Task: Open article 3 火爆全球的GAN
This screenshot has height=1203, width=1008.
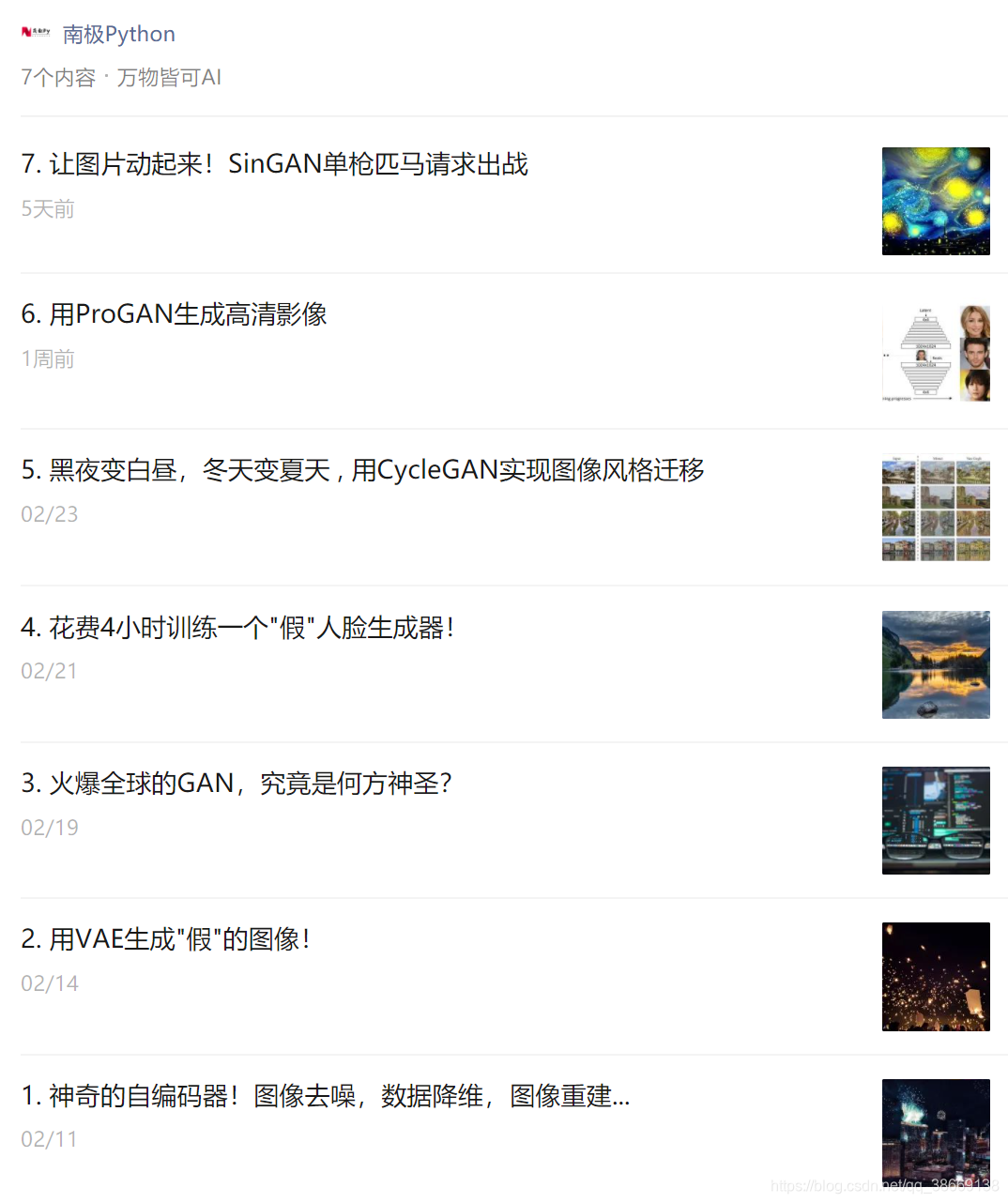Action: [x=237, y=784]
